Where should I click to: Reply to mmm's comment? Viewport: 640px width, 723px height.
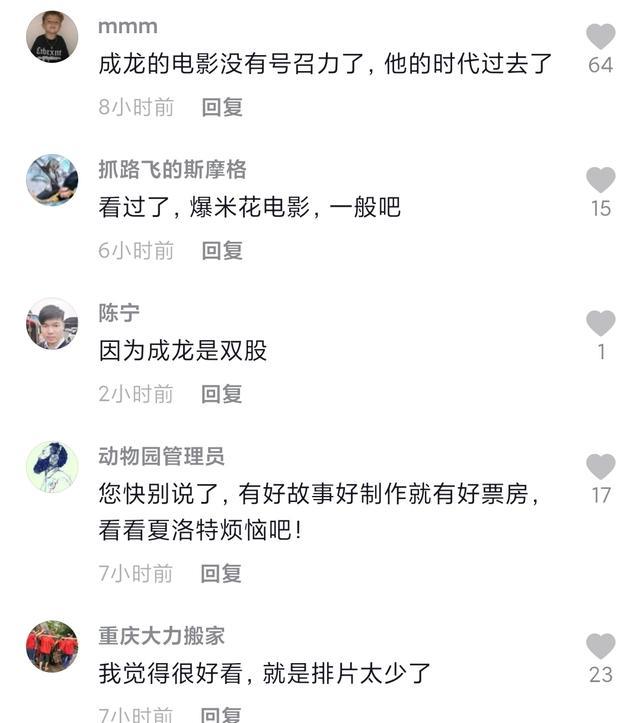point(222,107)
